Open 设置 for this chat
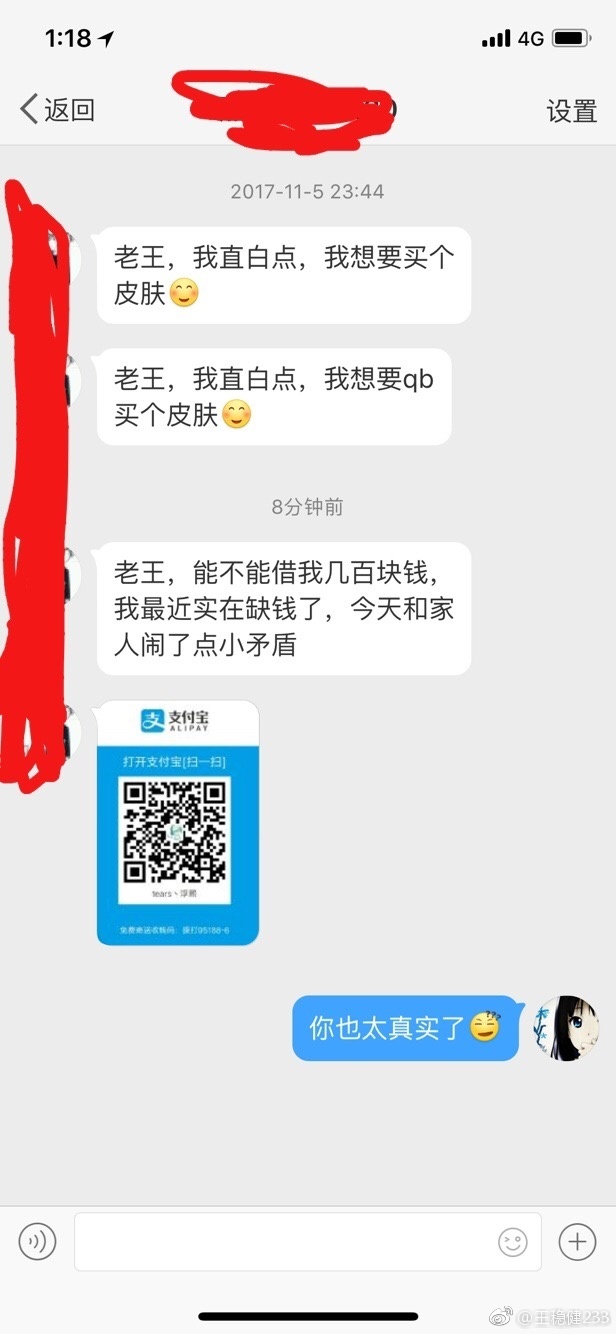616x1334 pixels. click(571, 111)
